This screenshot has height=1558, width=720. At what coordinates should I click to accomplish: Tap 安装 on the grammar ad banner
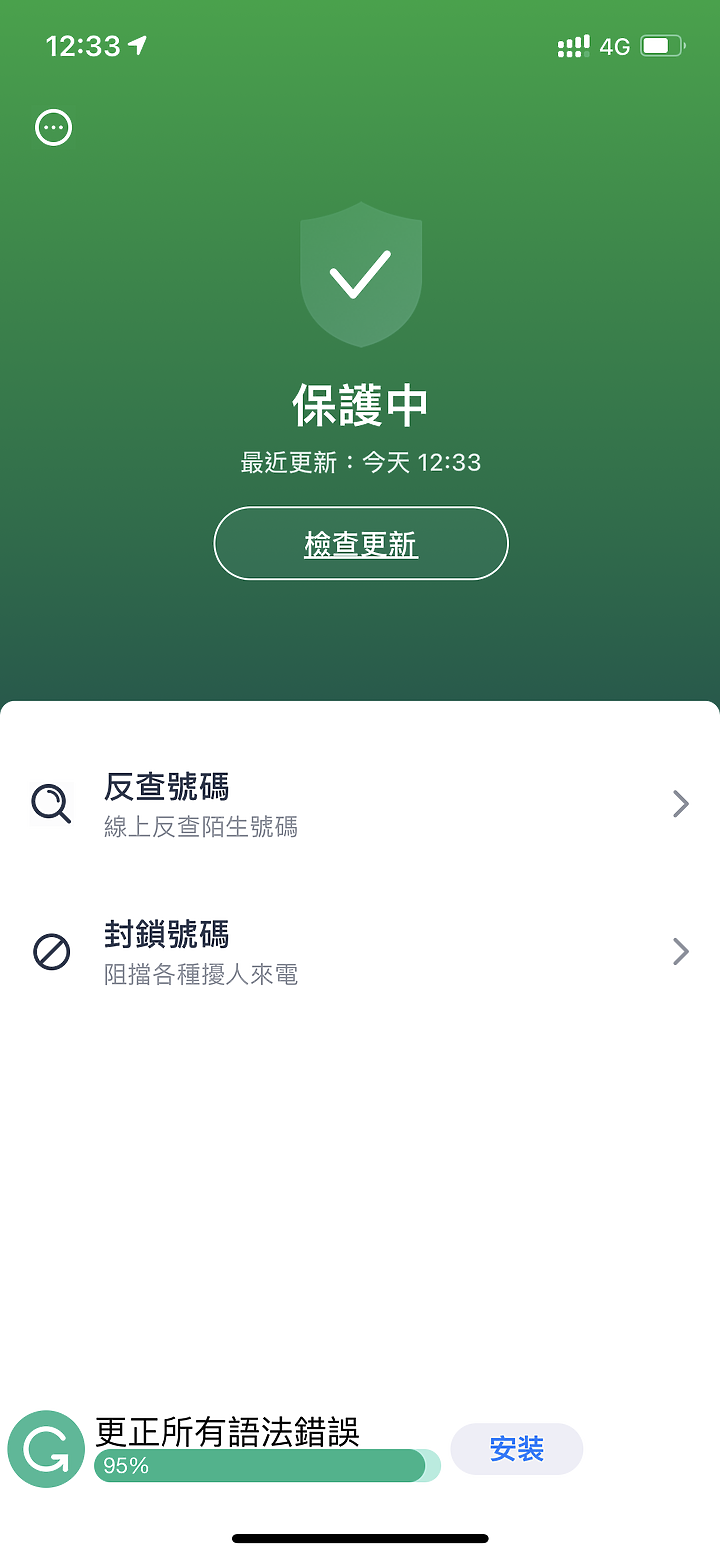[x=517, y=1449]
